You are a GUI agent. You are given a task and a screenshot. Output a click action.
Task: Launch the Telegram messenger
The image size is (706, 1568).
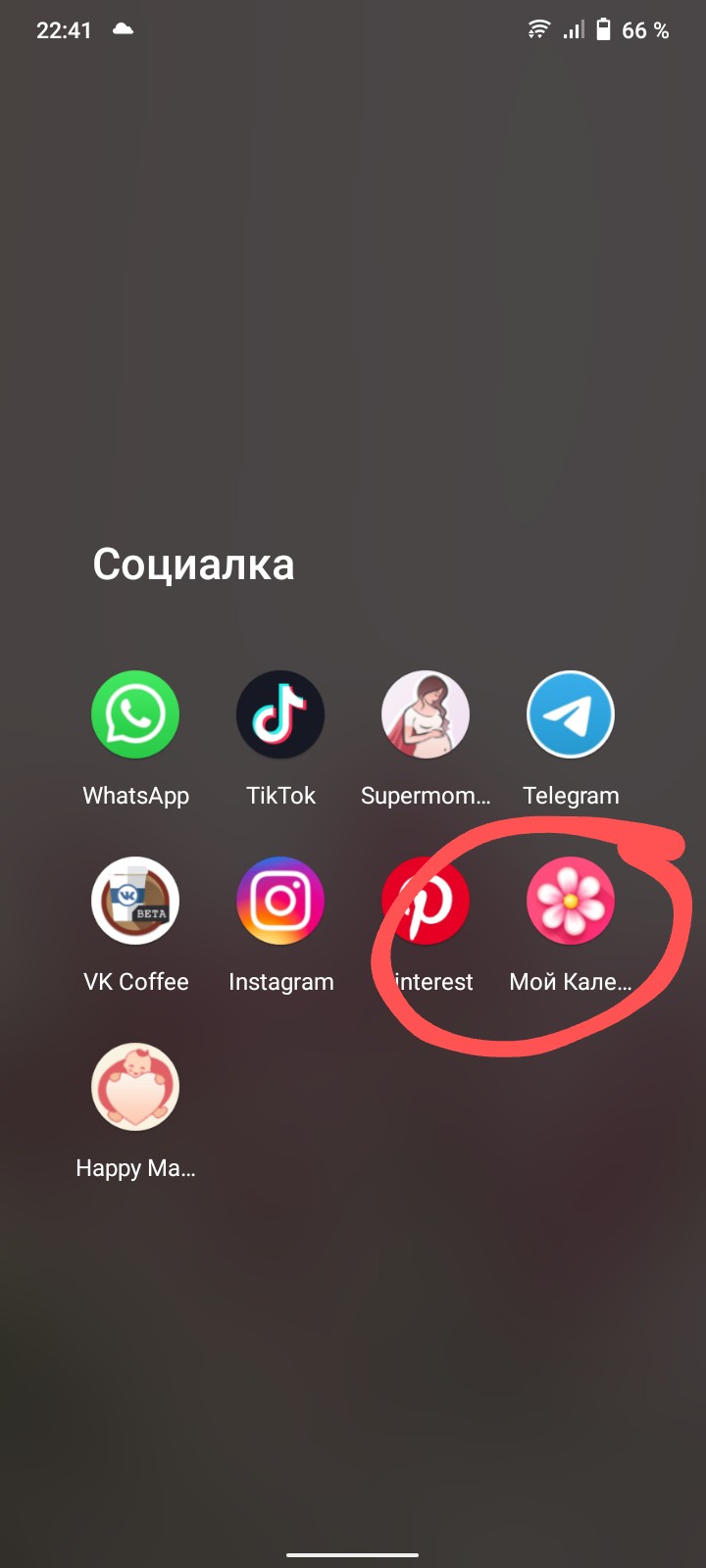(571, 714)
